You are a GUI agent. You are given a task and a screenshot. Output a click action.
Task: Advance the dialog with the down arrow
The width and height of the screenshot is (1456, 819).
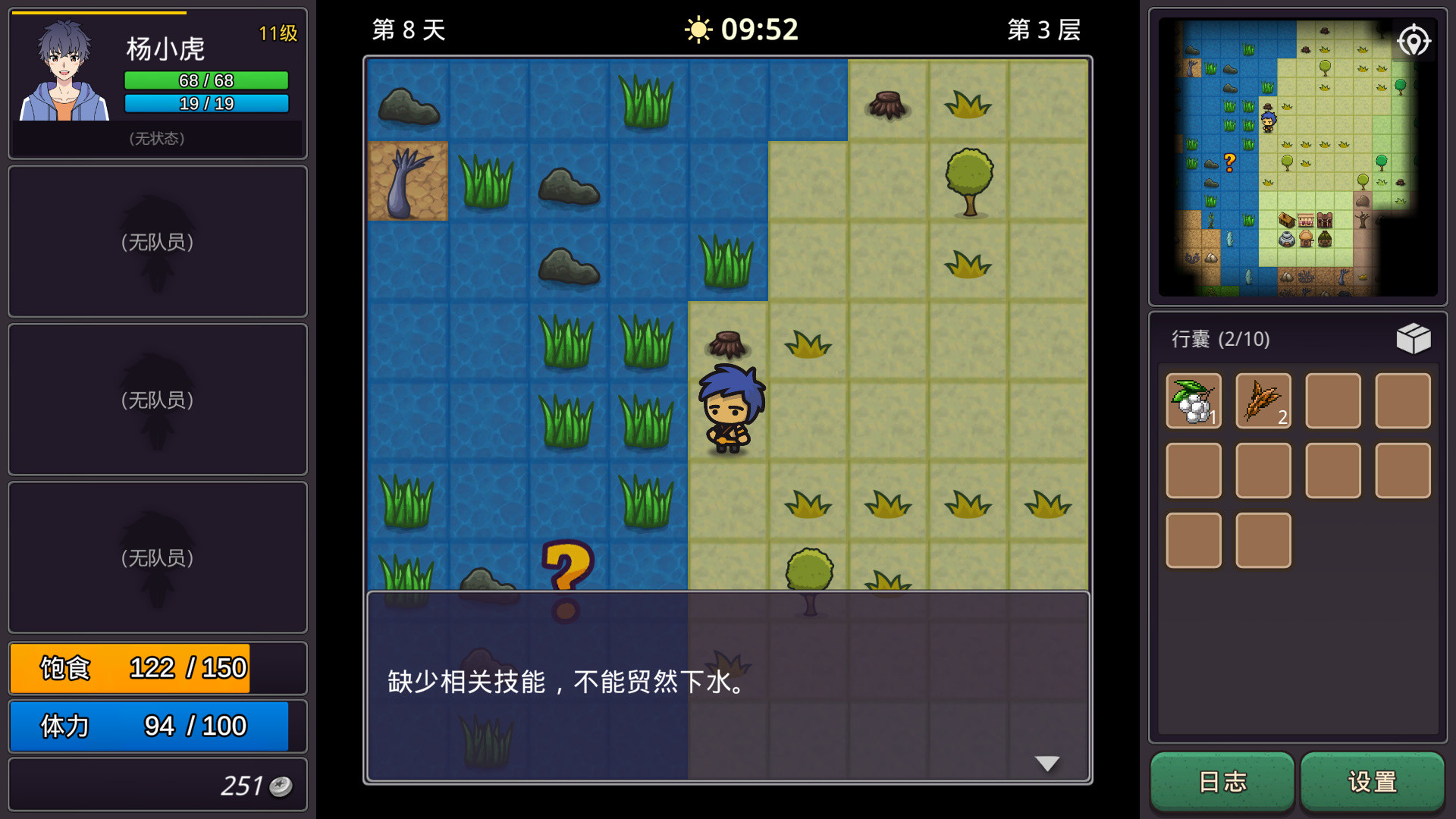(x=1047, y=763)
